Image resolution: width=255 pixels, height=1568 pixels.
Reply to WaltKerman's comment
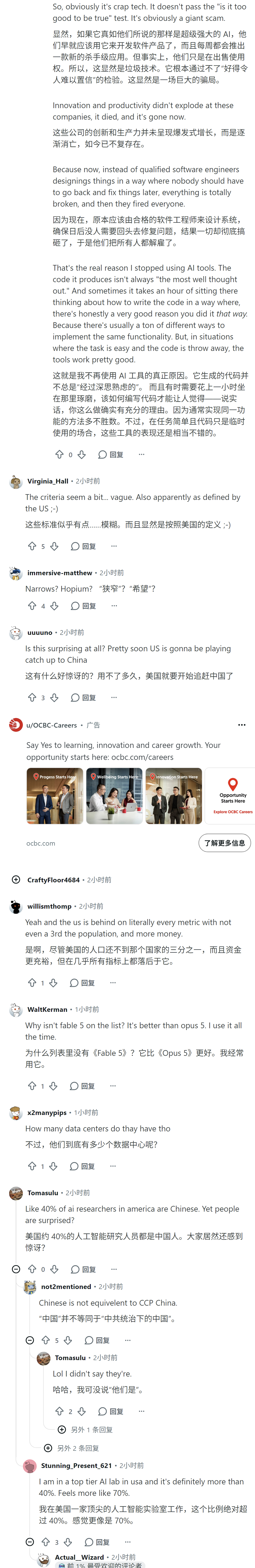click(82, 1086)
